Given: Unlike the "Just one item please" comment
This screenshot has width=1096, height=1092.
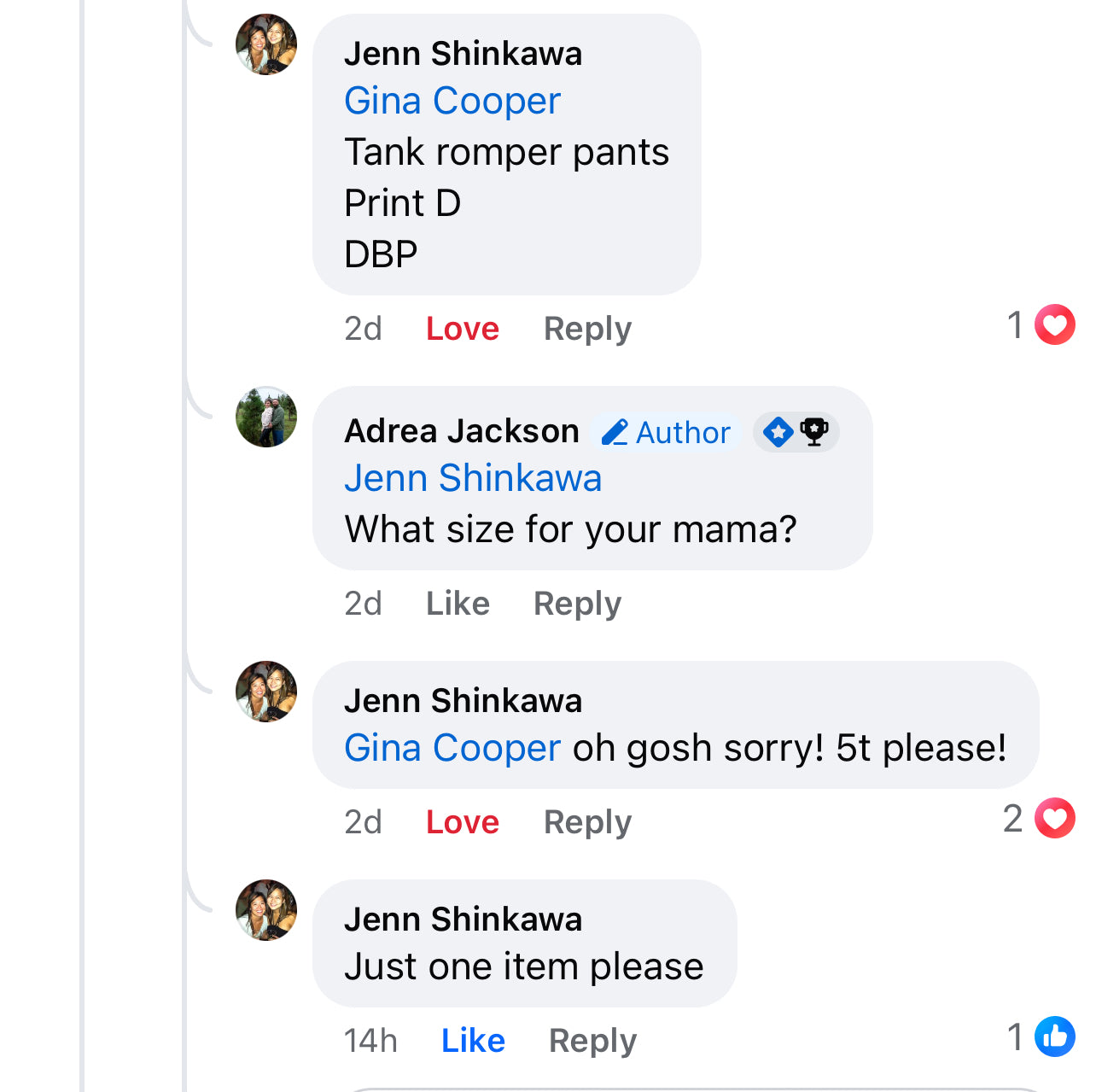Looking at the screenshot, I should coord(473,1041).
